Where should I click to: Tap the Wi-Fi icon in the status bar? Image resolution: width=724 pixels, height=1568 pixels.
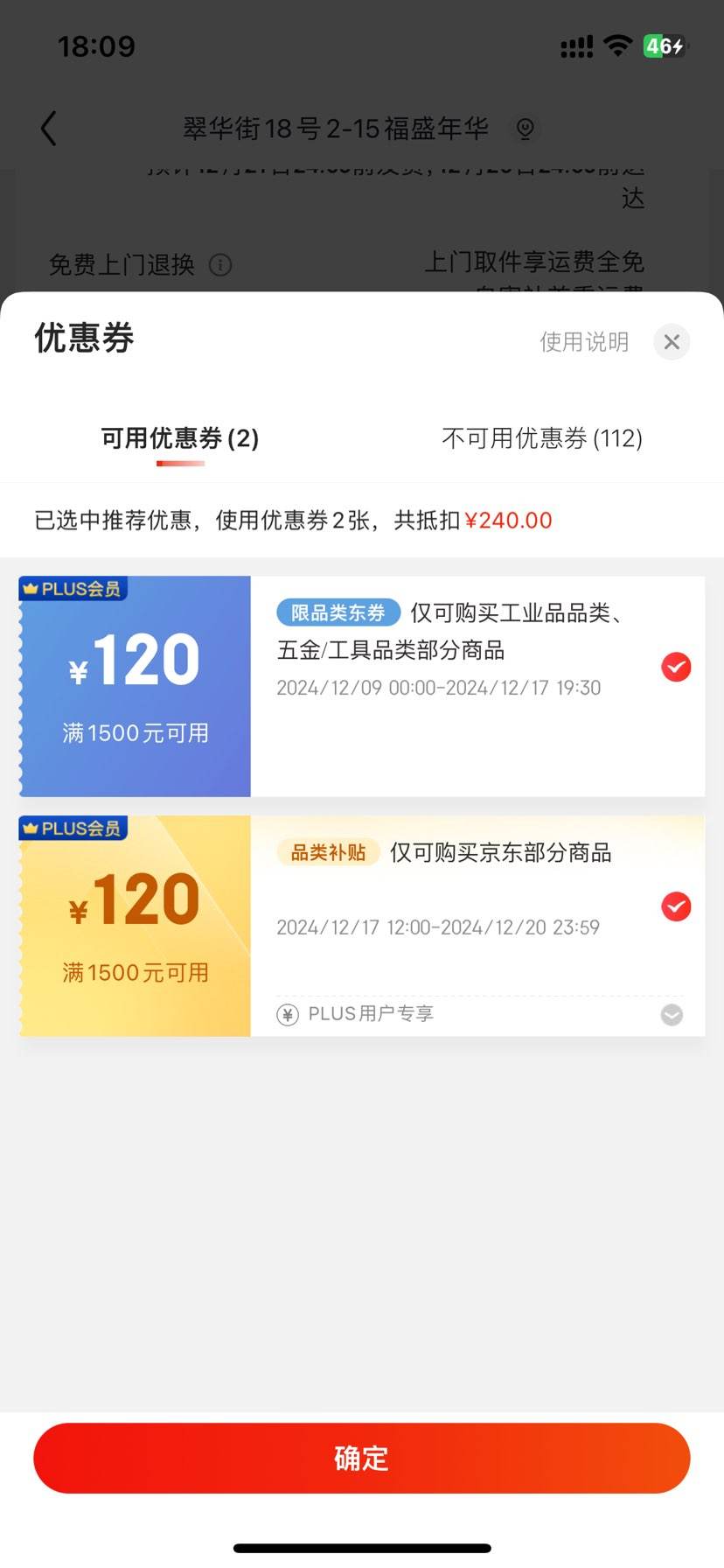click(x=617, y=45)
